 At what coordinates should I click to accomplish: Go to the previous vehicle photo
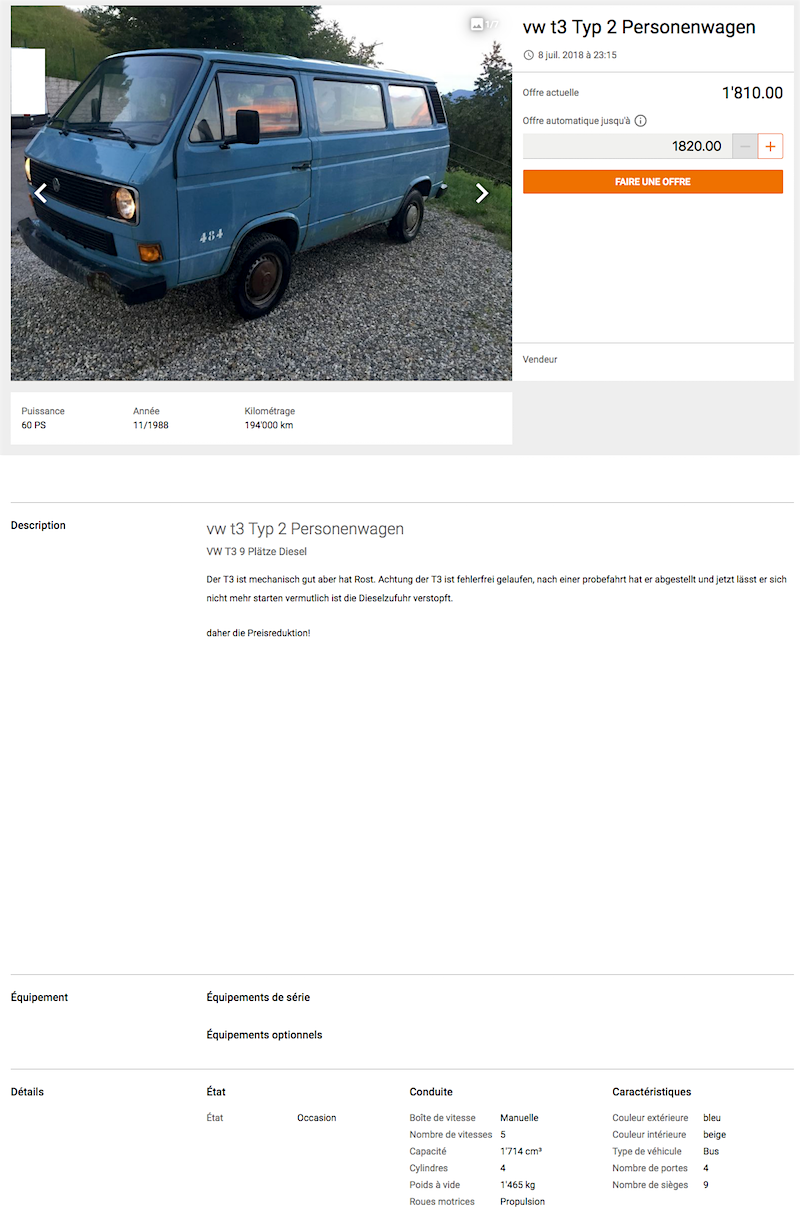coord(41,193)
